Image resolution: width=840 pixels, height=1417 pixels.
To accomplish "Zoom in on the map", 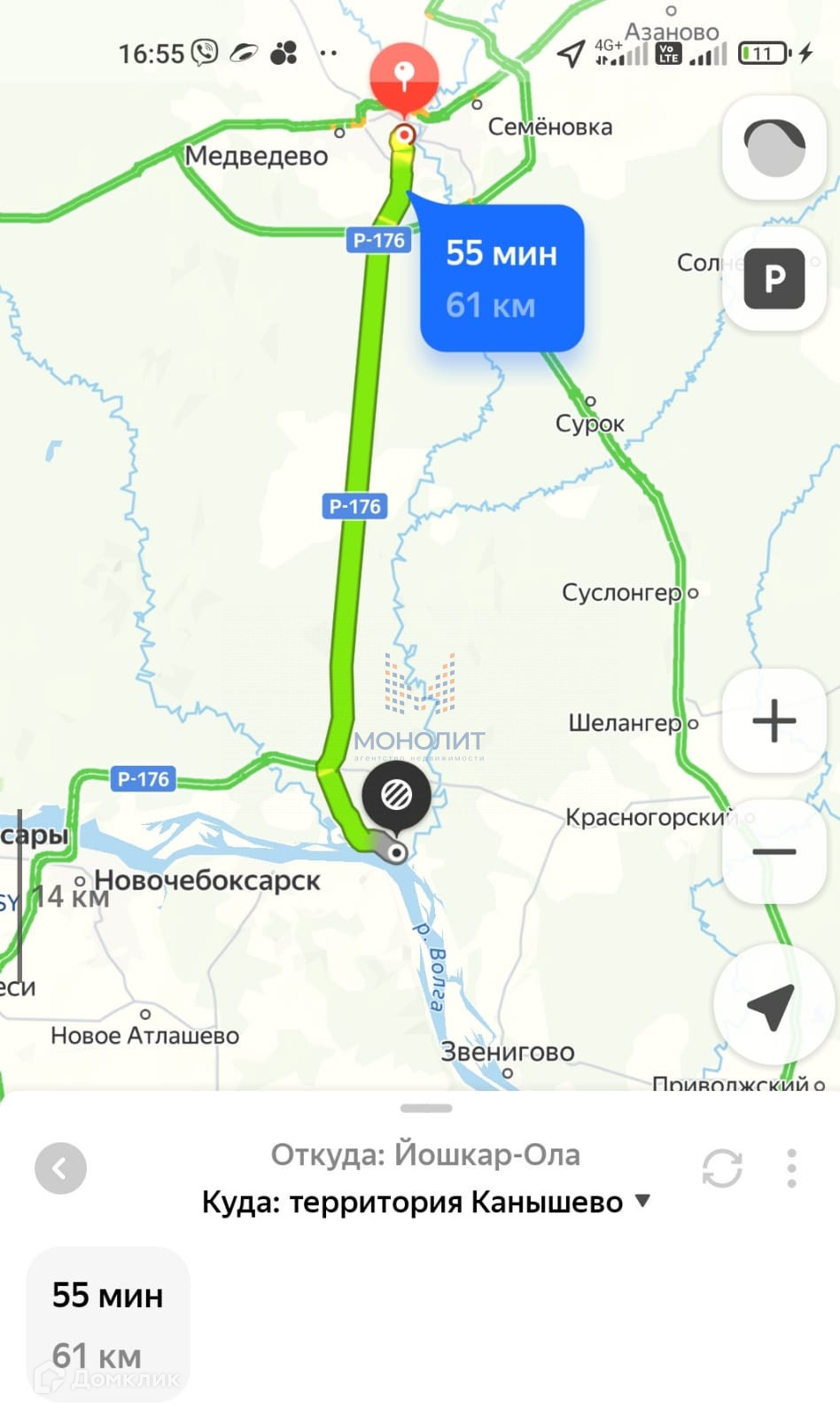I will tap(774, 720).
